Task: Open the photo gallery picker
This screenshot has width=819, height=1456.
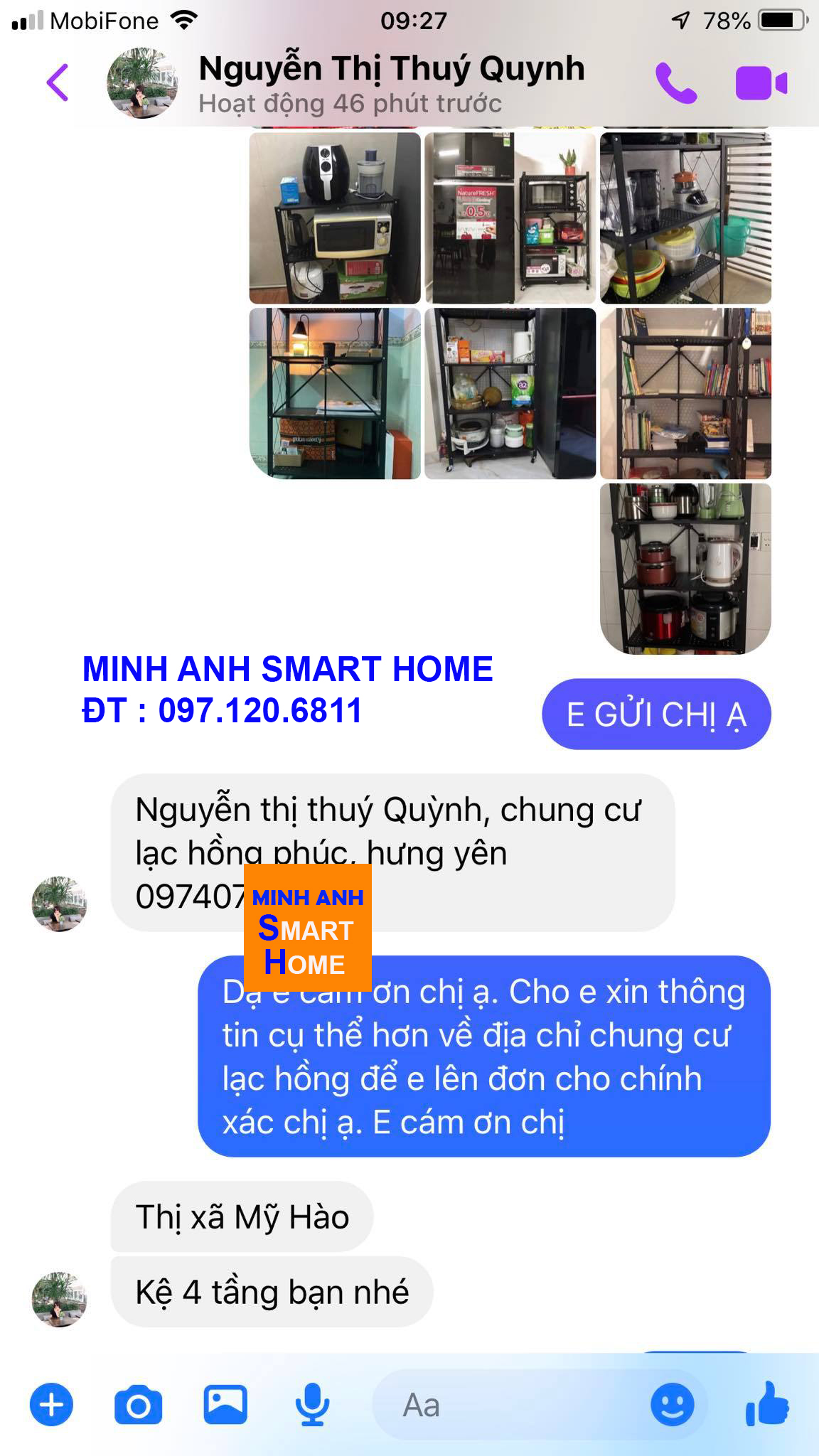Action: coord(225,1405)
